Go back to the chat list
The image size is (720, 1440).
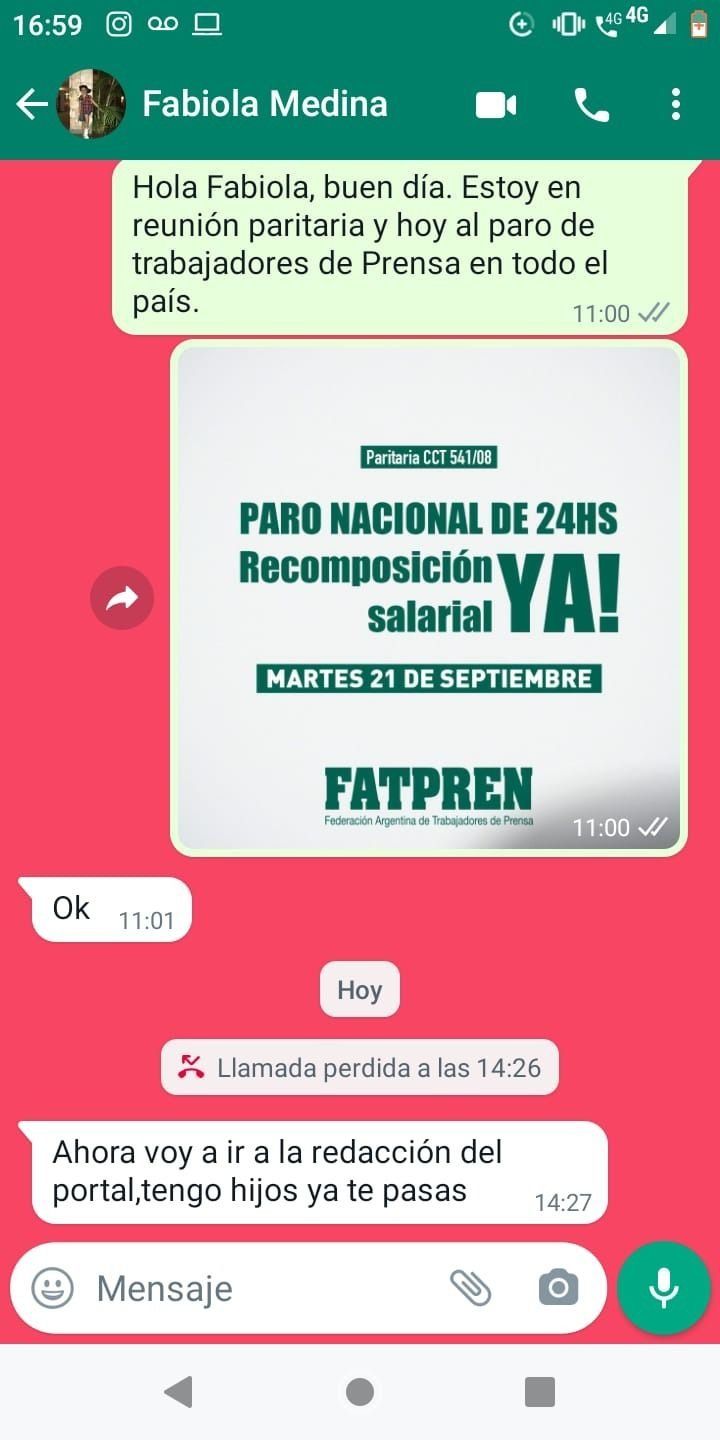(32, 104)
